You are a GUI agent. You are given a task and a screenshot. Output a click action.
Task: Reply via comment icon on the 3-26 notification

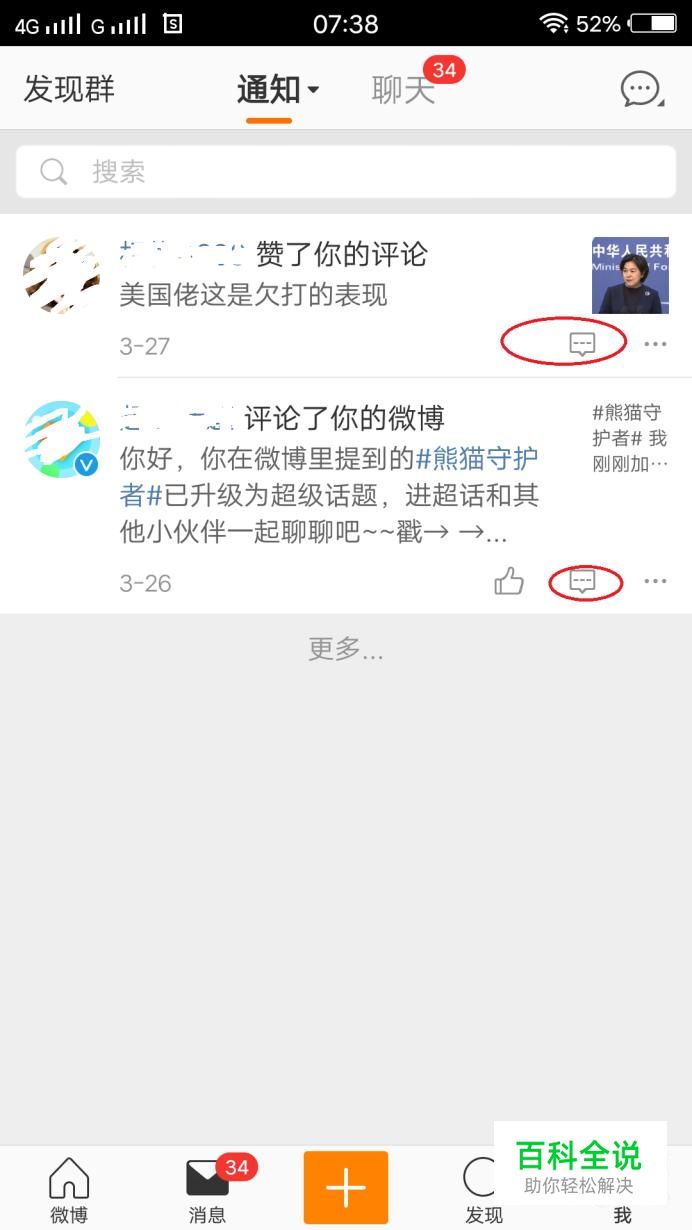tap(582, 582)
